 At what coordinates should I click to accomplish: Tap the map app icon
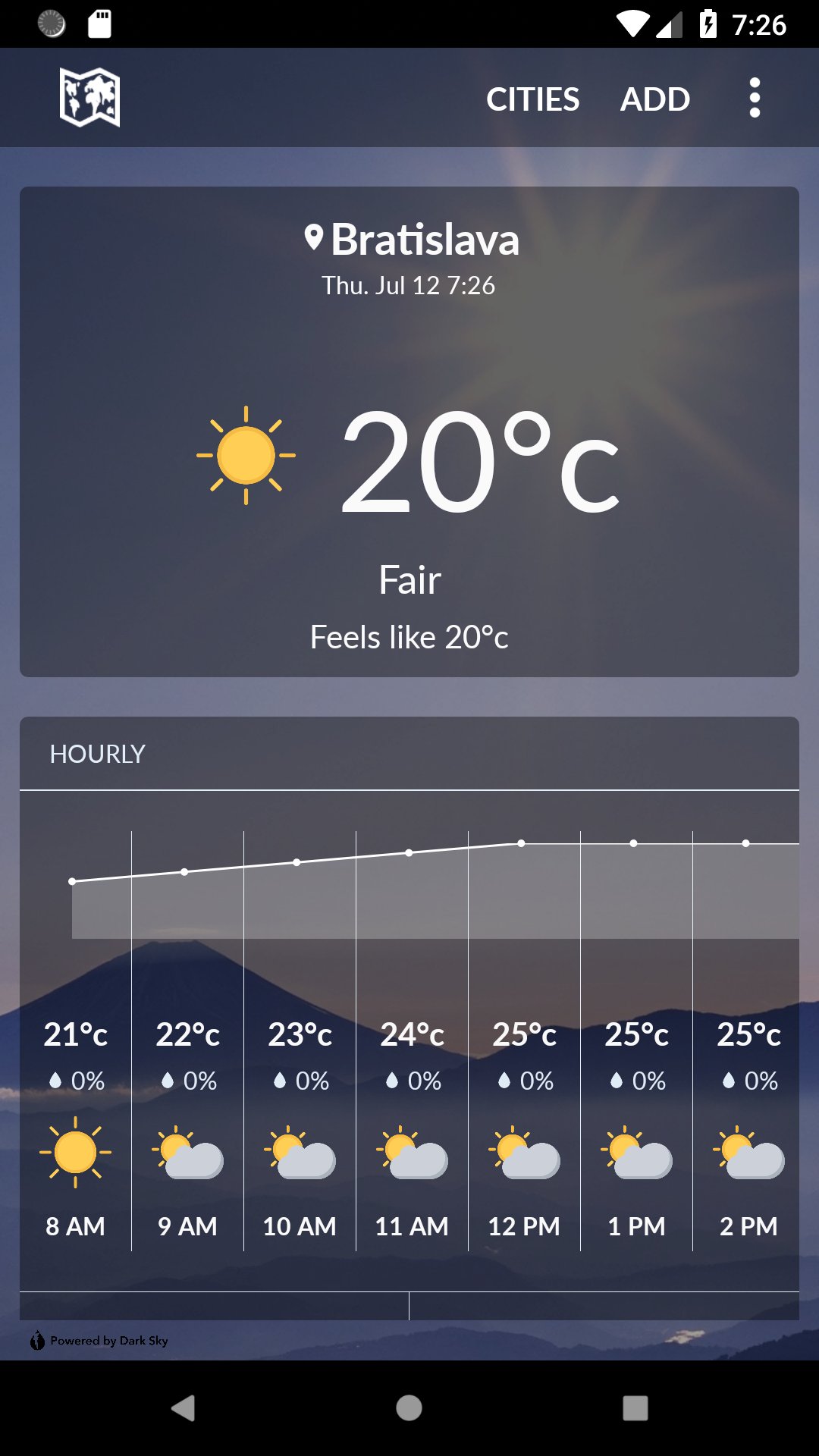coord(90,98)
